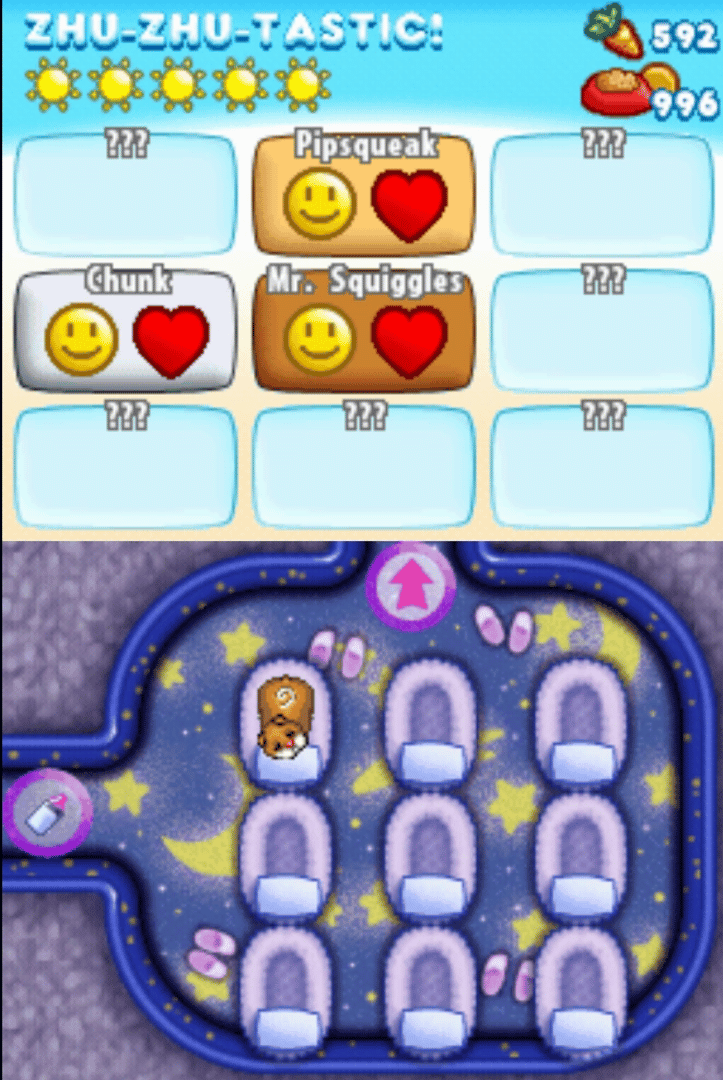The height and width of the screenshot is (1080, 723).
Task: Open Chunk's status card
Action: [127, 330]
